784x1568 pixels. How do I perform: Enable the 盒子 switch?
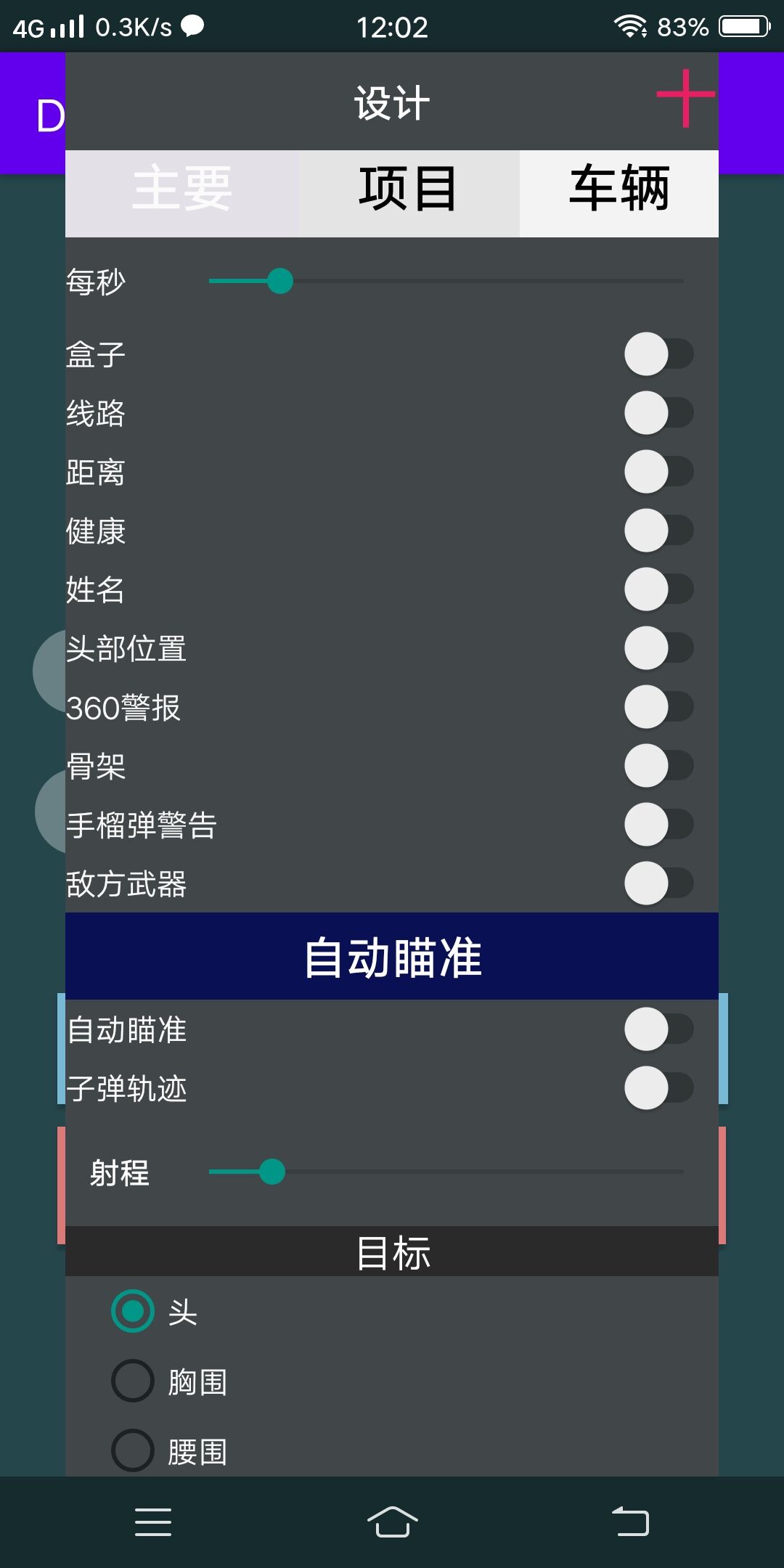(x=658, y=354)
